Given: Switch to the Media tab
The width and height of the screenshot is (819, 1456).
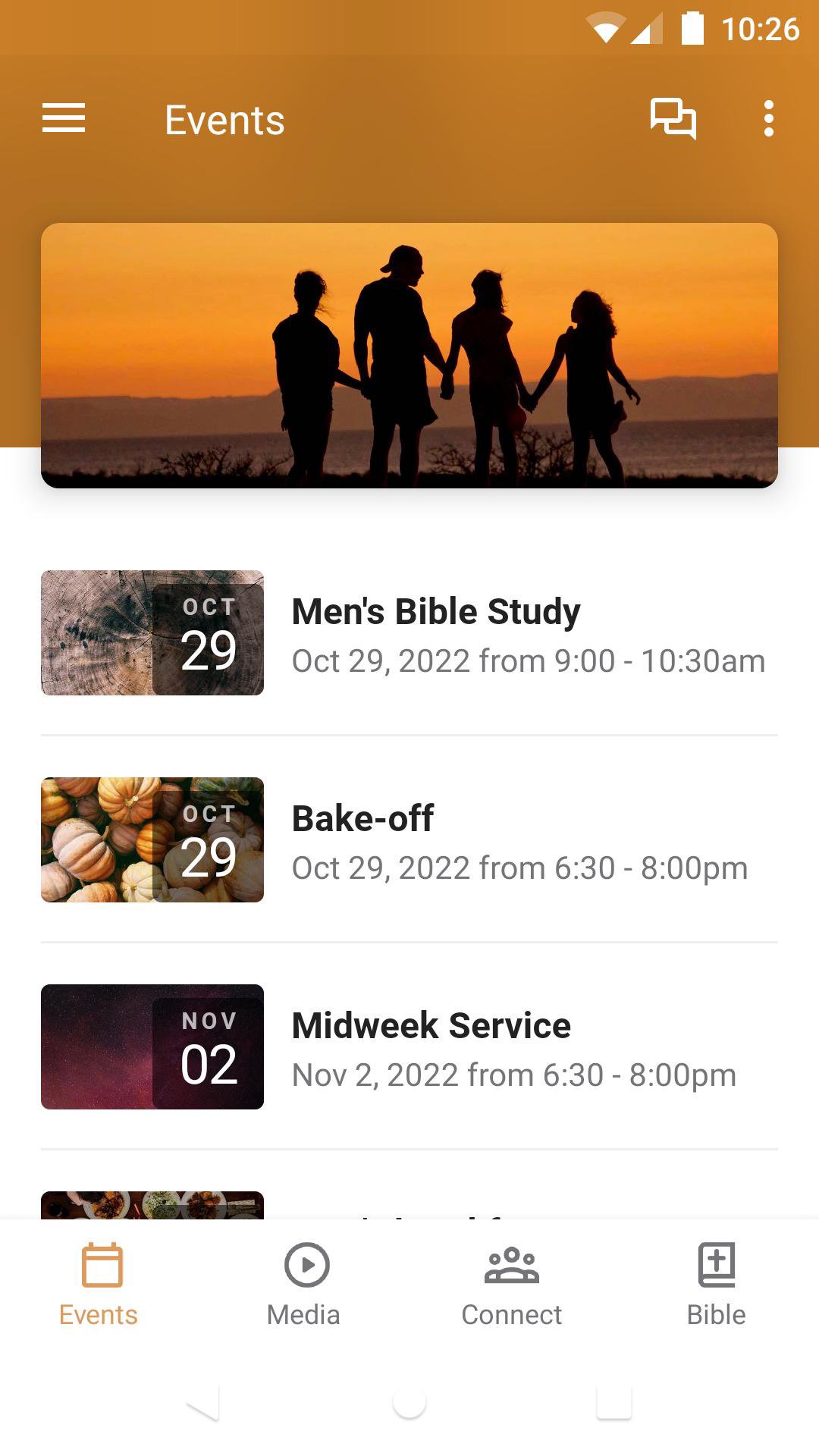Looking at the screenshot, I should (x=304, y=1285).
